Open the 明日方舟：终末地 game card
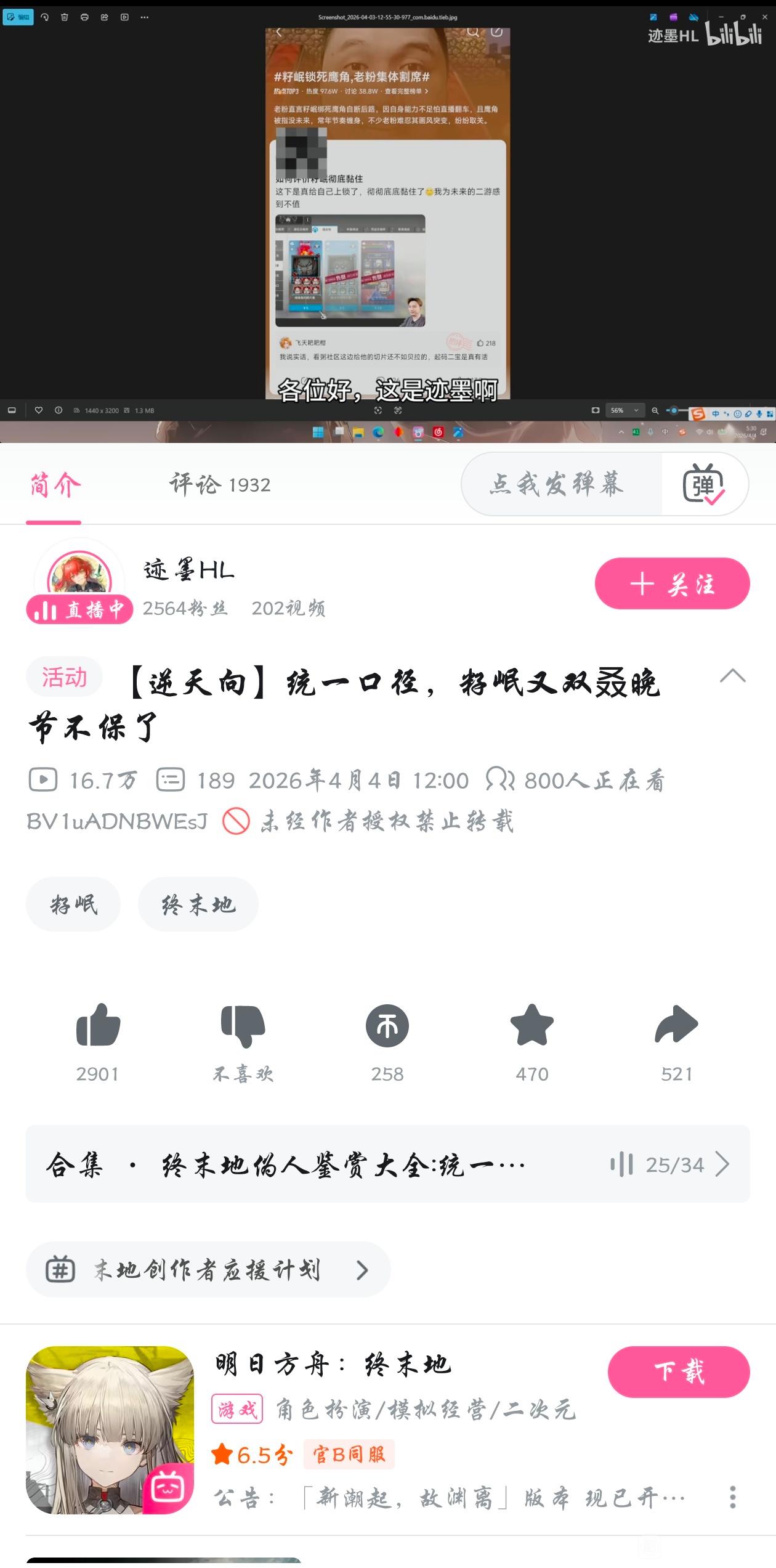Viewport: 776px width, 1568px height. (x=387, y=1431)
